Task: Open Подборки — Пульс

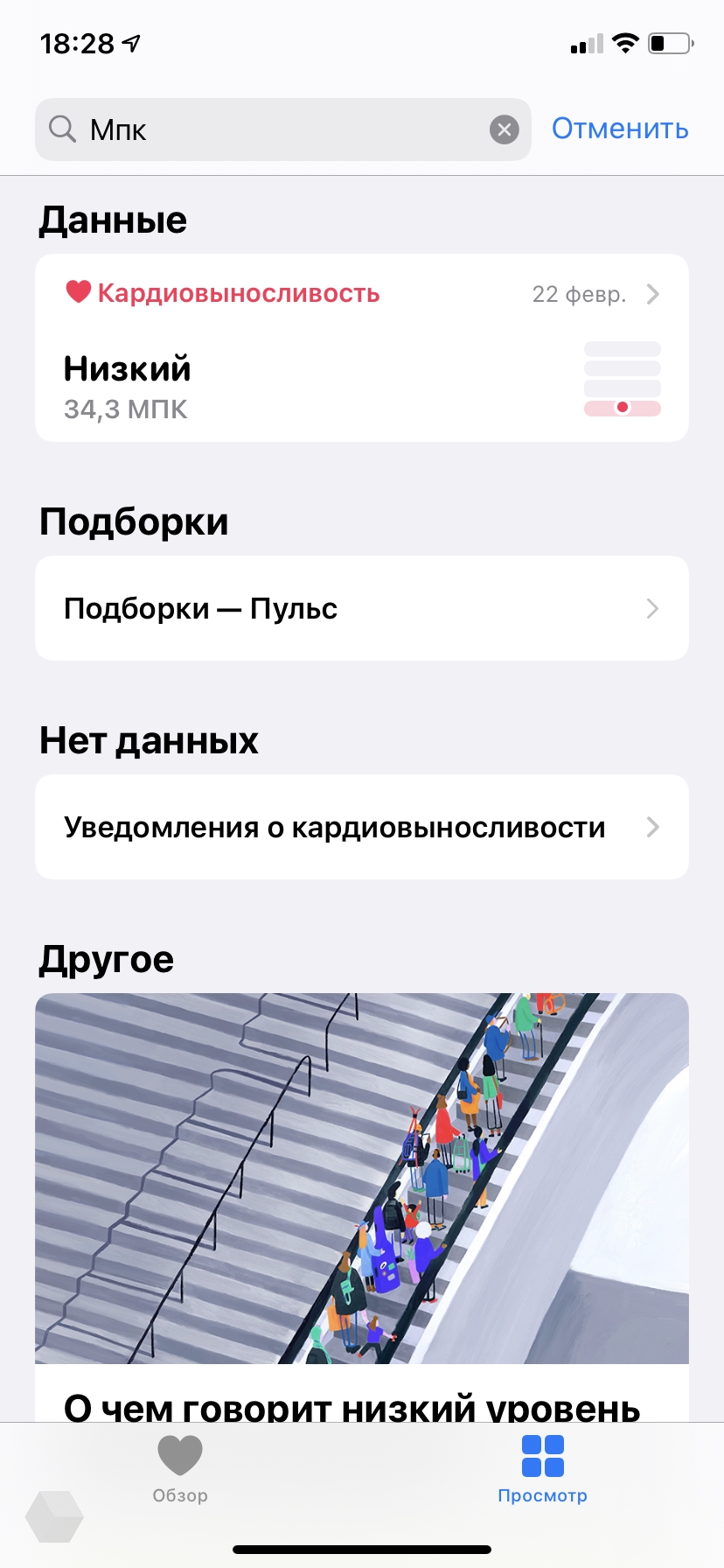Action: pyautogui.click(x=361, y=608)
